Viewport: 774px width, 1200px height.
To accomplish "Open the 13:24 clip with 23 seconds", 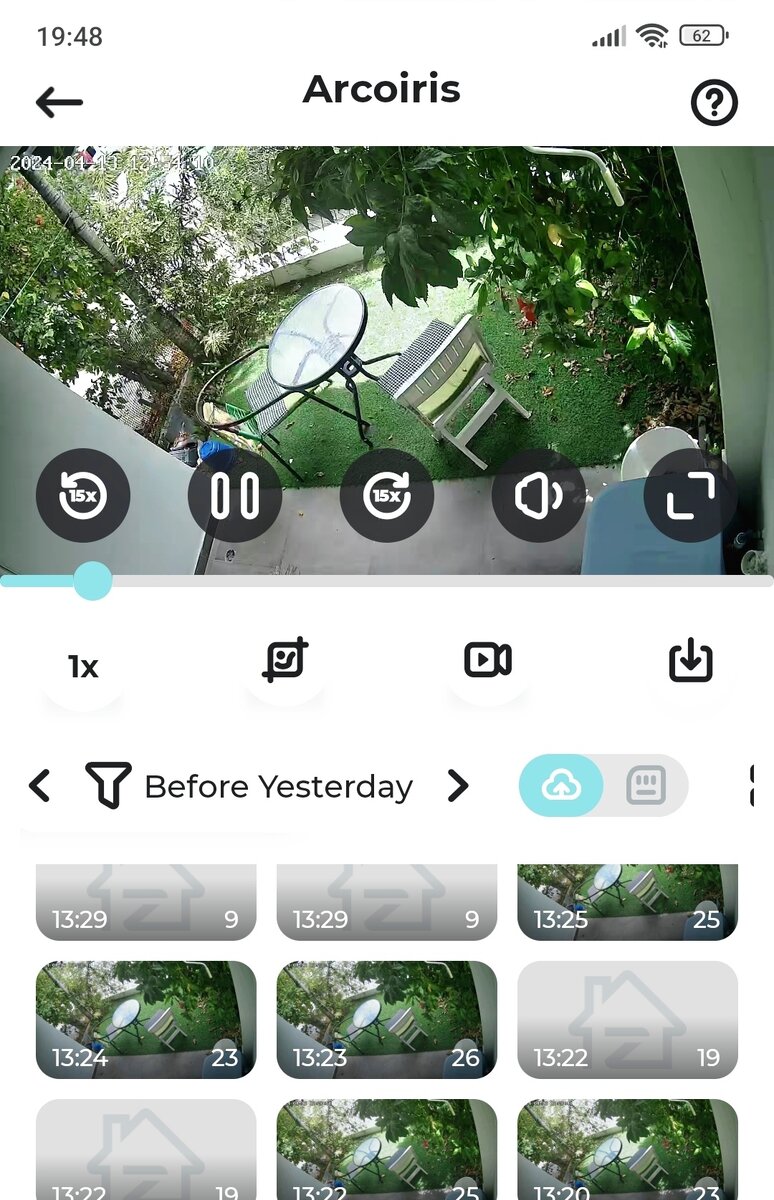I will click(146, 1020).
